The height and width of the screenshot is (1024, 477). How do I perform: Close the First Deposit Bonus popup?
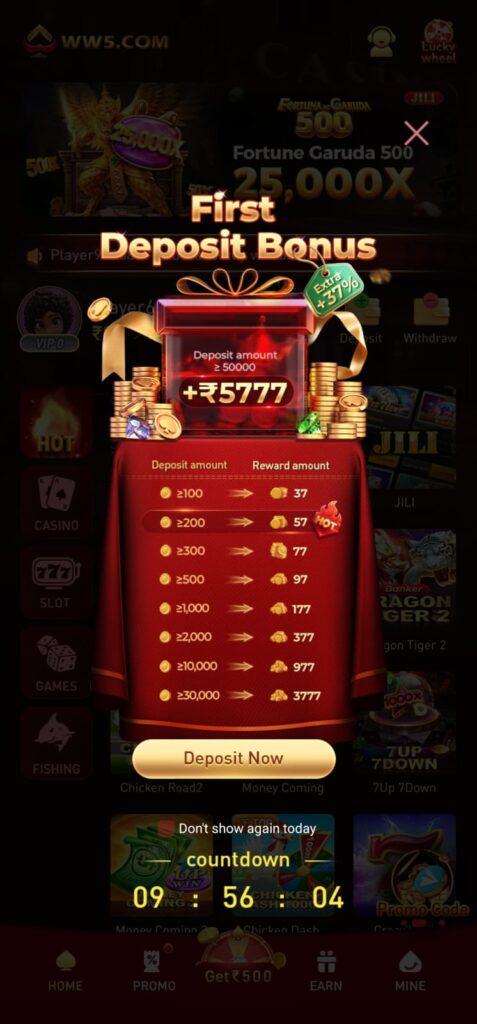point(416,133)
